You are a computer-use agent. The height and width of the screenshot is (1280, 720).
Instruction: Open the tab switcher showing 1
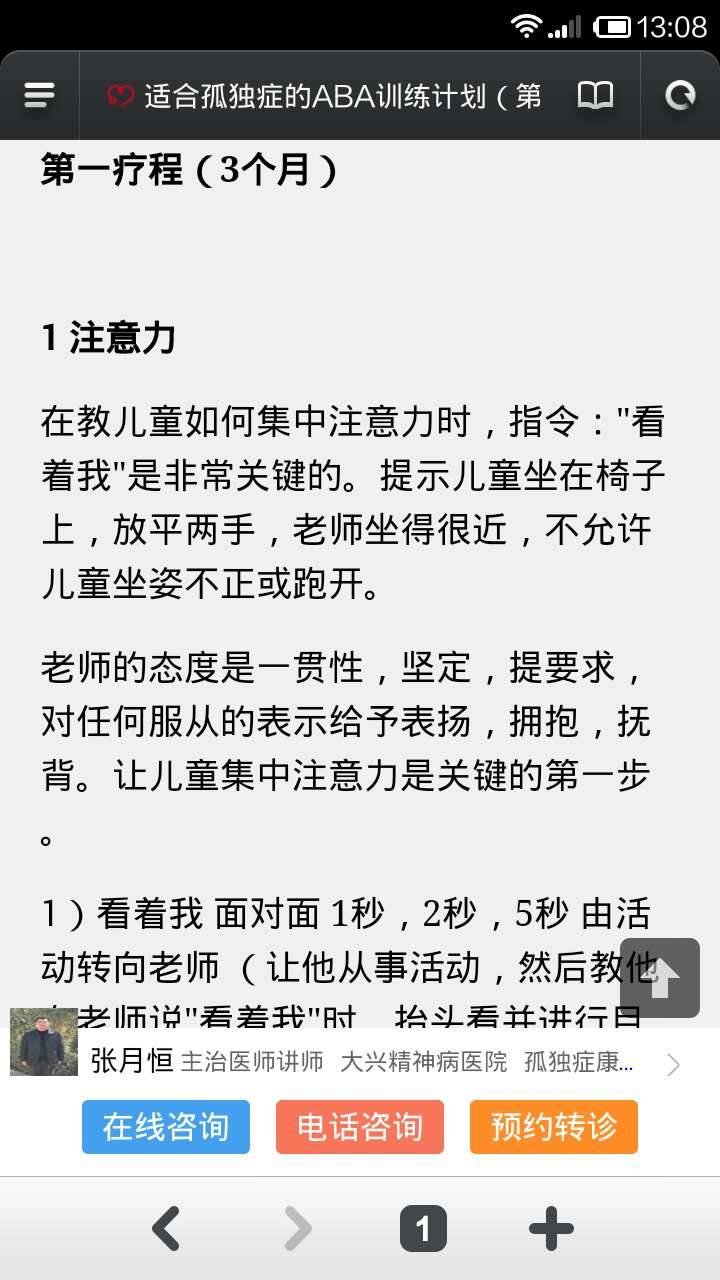(x=423, y=1229)
